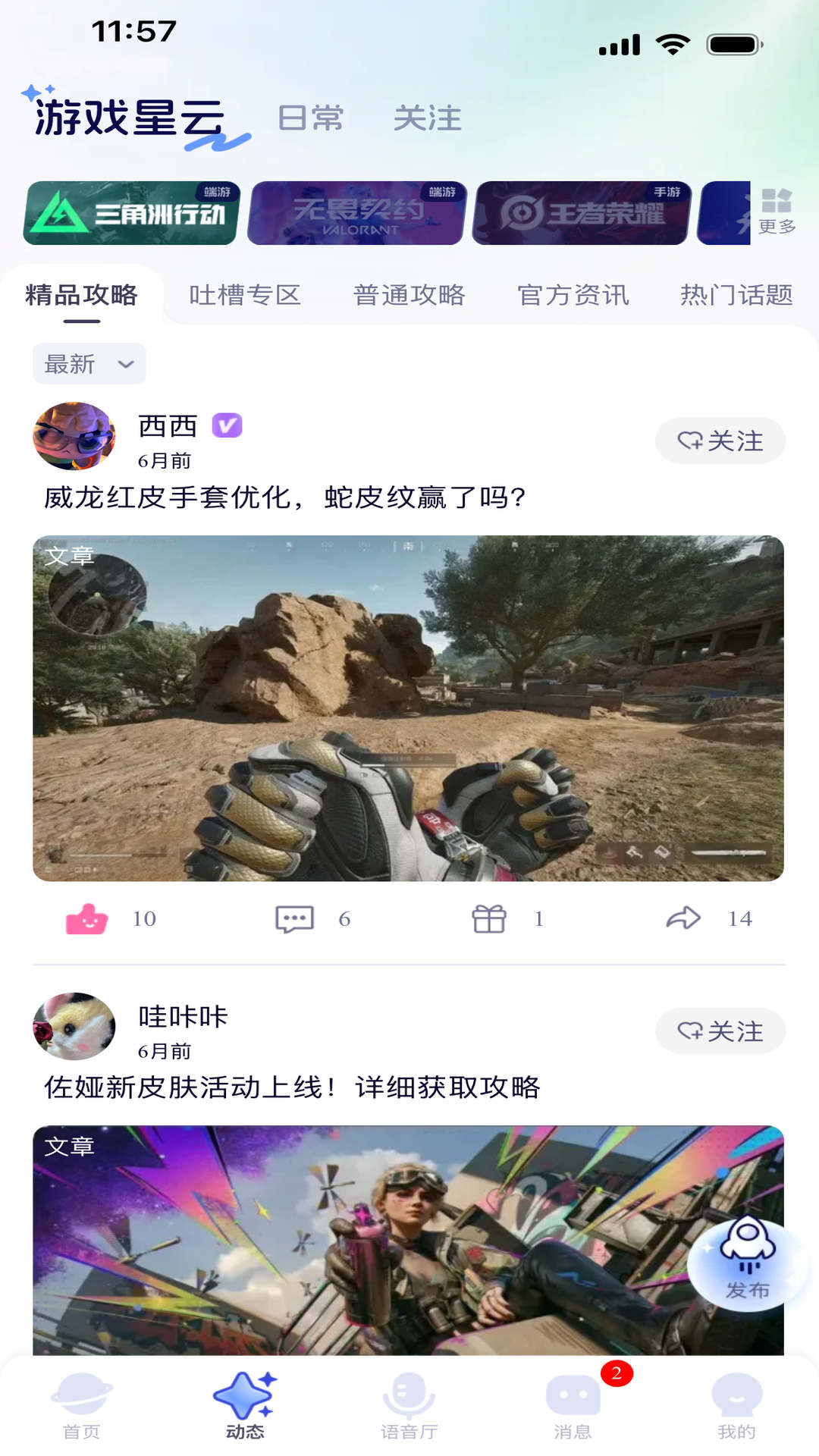Open comments on 西西's post
The height and width of the screenshot is (1456, 819).
294,919
